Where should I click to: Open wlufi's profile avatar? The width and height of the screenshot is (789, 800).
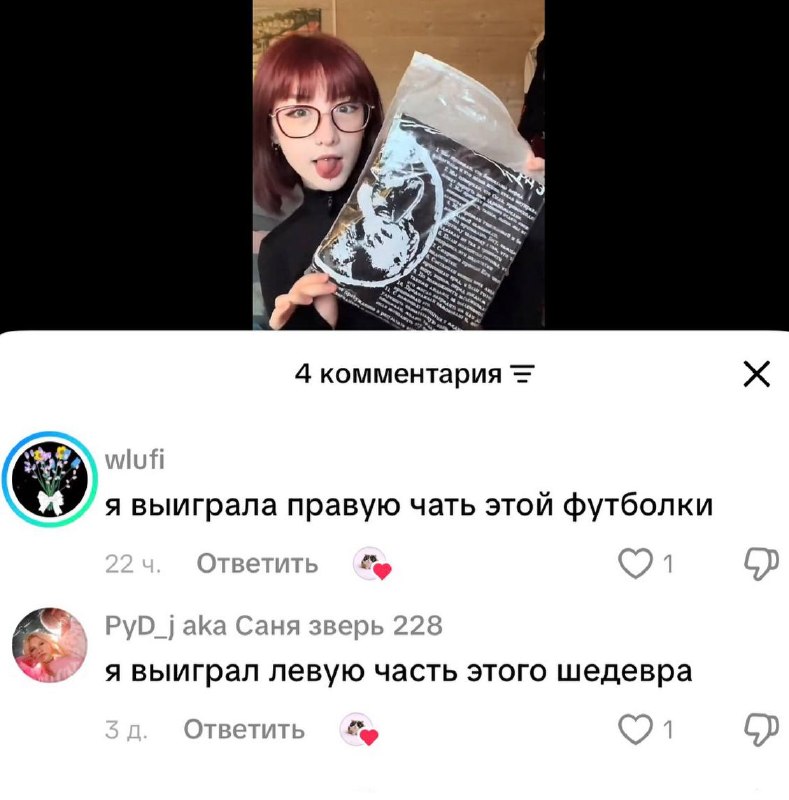(50, 479)
